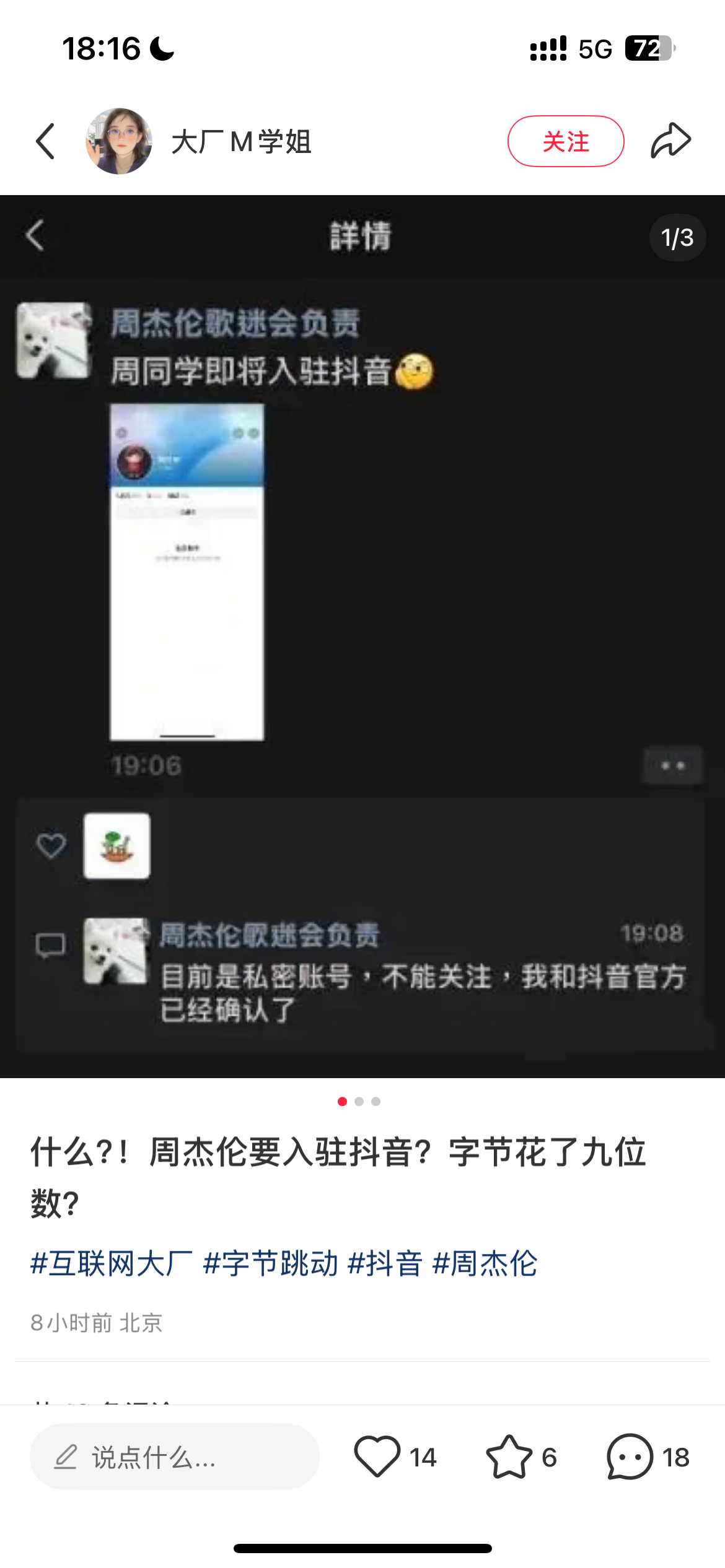Follow 大厂M学姐 with the 关注 button
The image size is (725, 1568).
pyautogui.click(x=565, y=141)
